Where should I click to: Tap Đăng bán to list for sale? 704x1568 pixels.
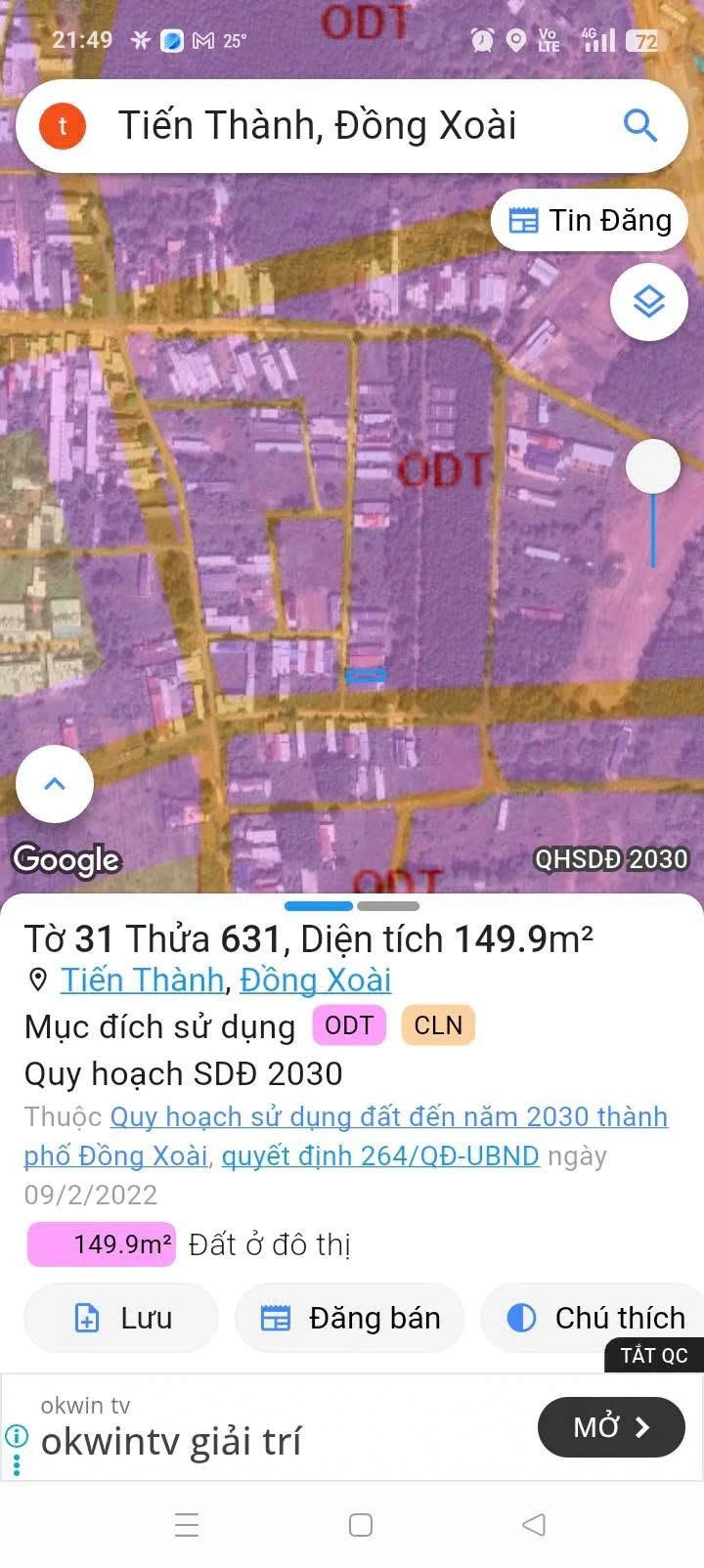pyautogui.click(x=350, y=1318)
